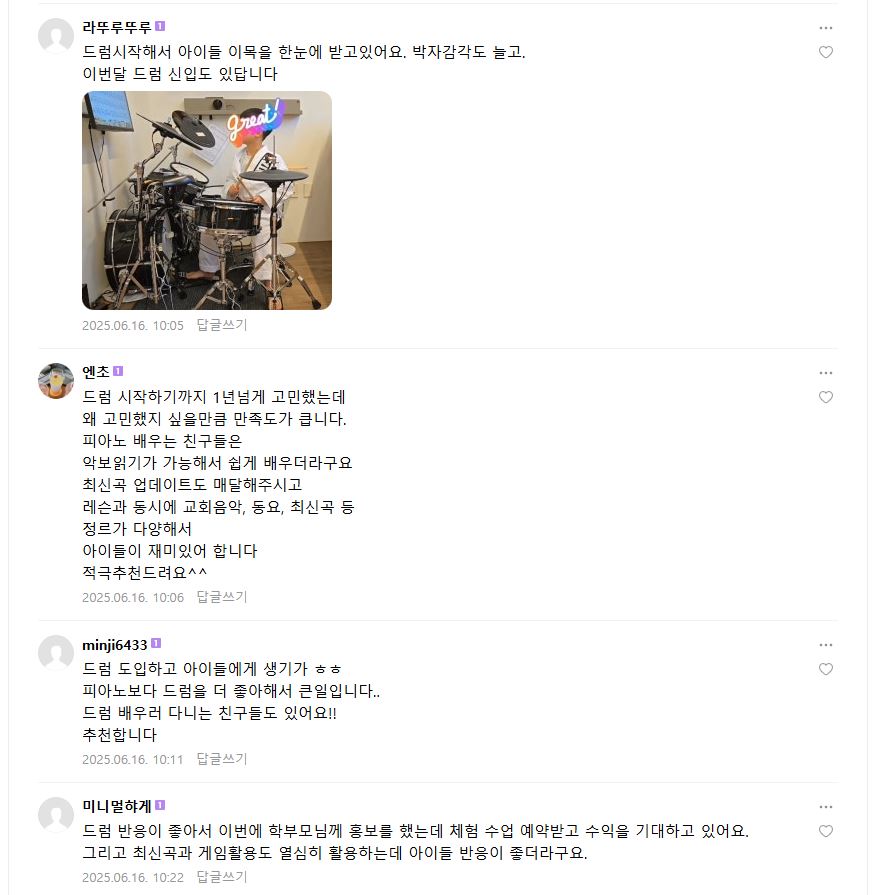
Task: Like 미니멀하게's comment
Action: tap(825, 831)
